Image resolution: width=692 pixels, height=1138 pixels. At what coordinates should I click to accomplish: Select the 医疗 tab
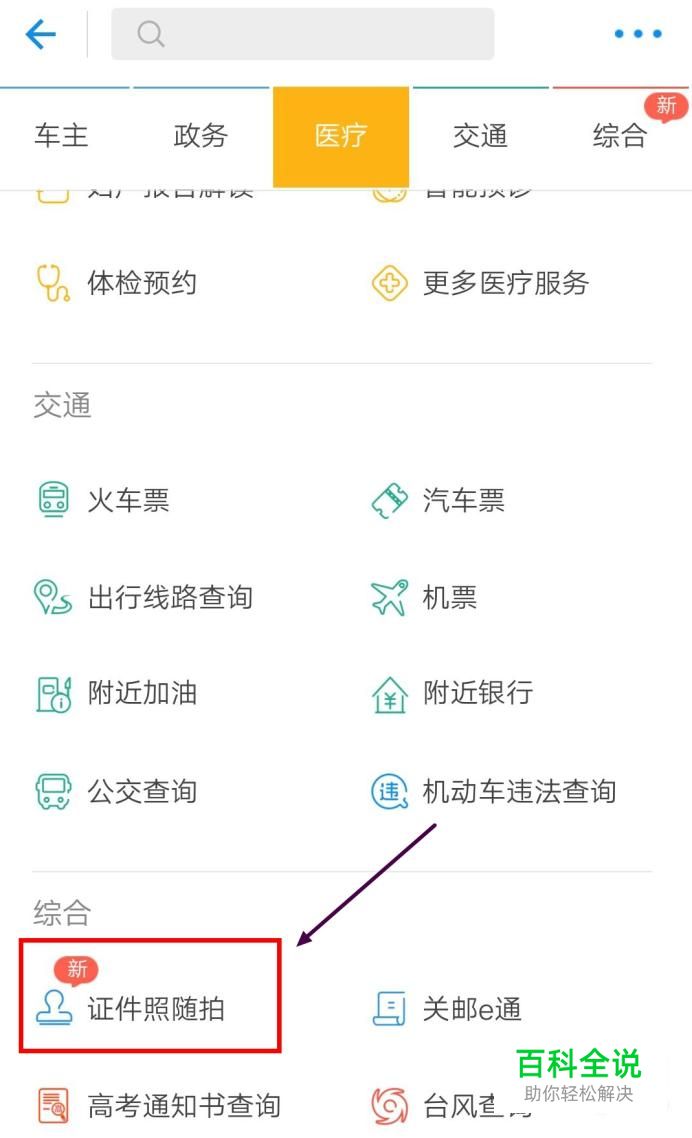tap(341, 137)
